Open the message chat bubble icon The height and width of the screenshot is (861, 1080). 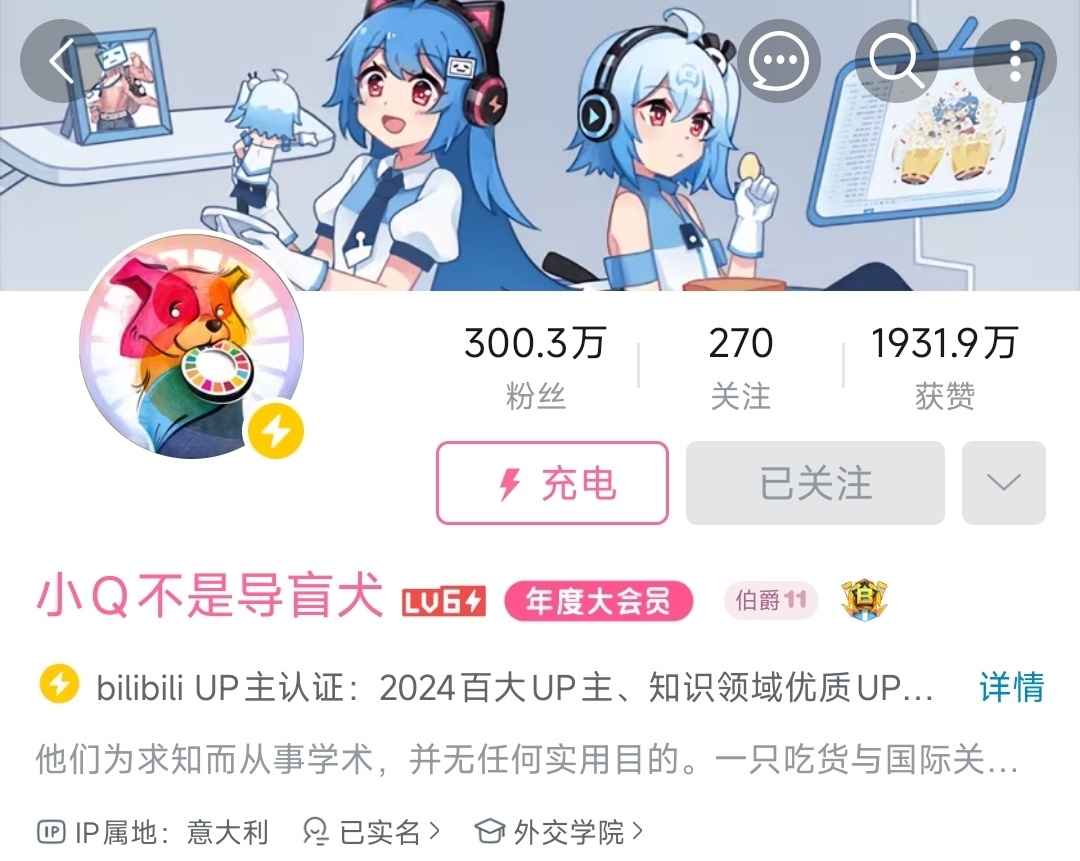778,62
